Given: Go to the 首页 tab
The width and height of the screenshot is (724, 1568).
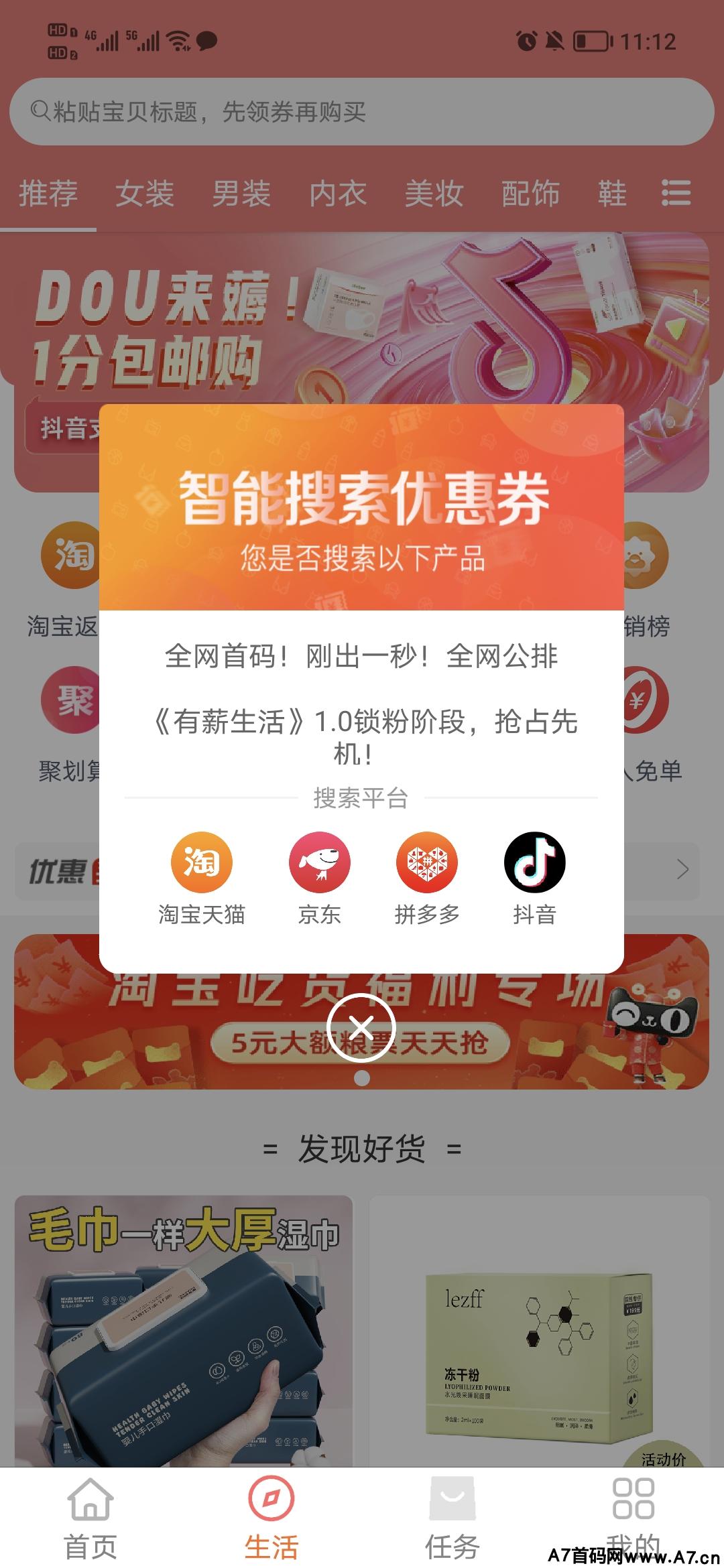Looking at the screenshot, I should pyautogui.click(x=90, y=1518).
